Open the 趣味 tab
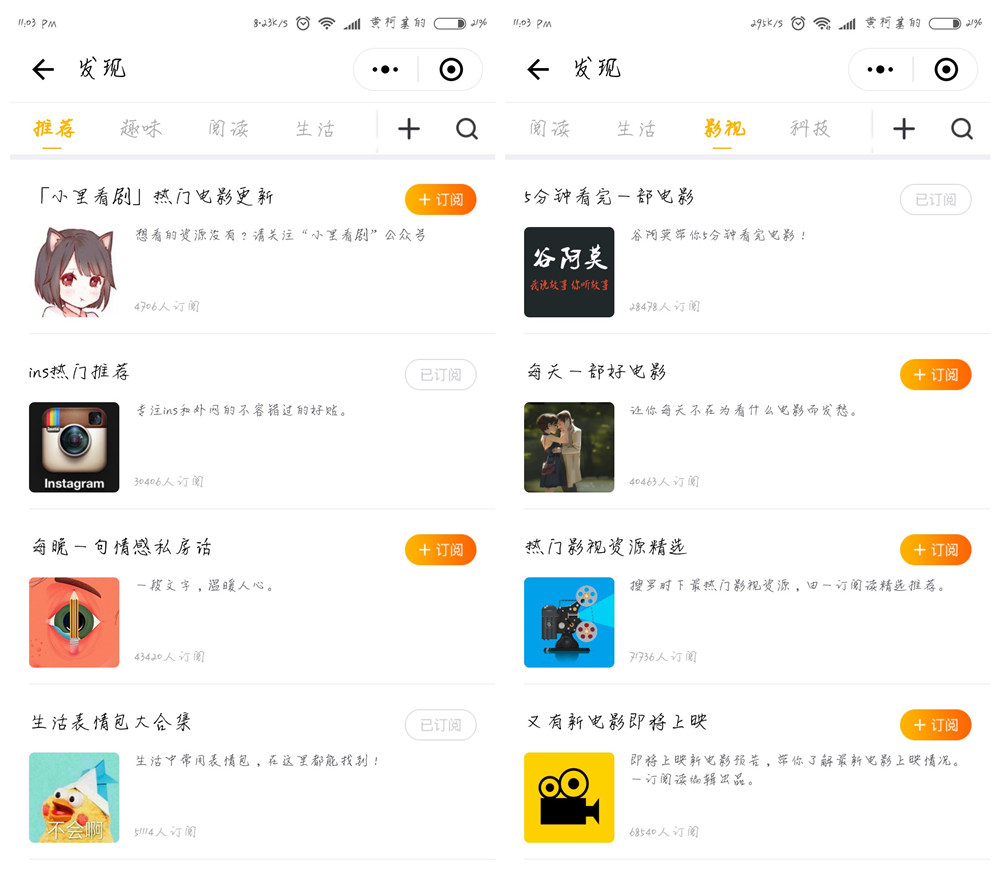The width and height of the screenshot is (1000, 882). click(x=141, y=128)
